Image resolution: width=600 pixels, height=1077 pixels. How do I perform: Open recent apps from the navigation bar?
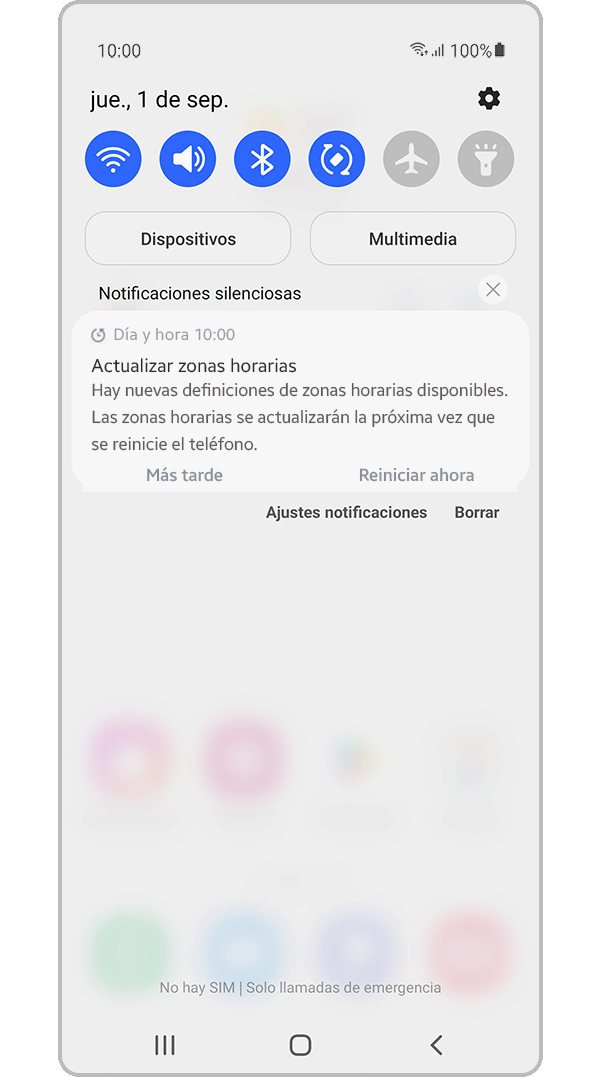[x=165, y=1045]
